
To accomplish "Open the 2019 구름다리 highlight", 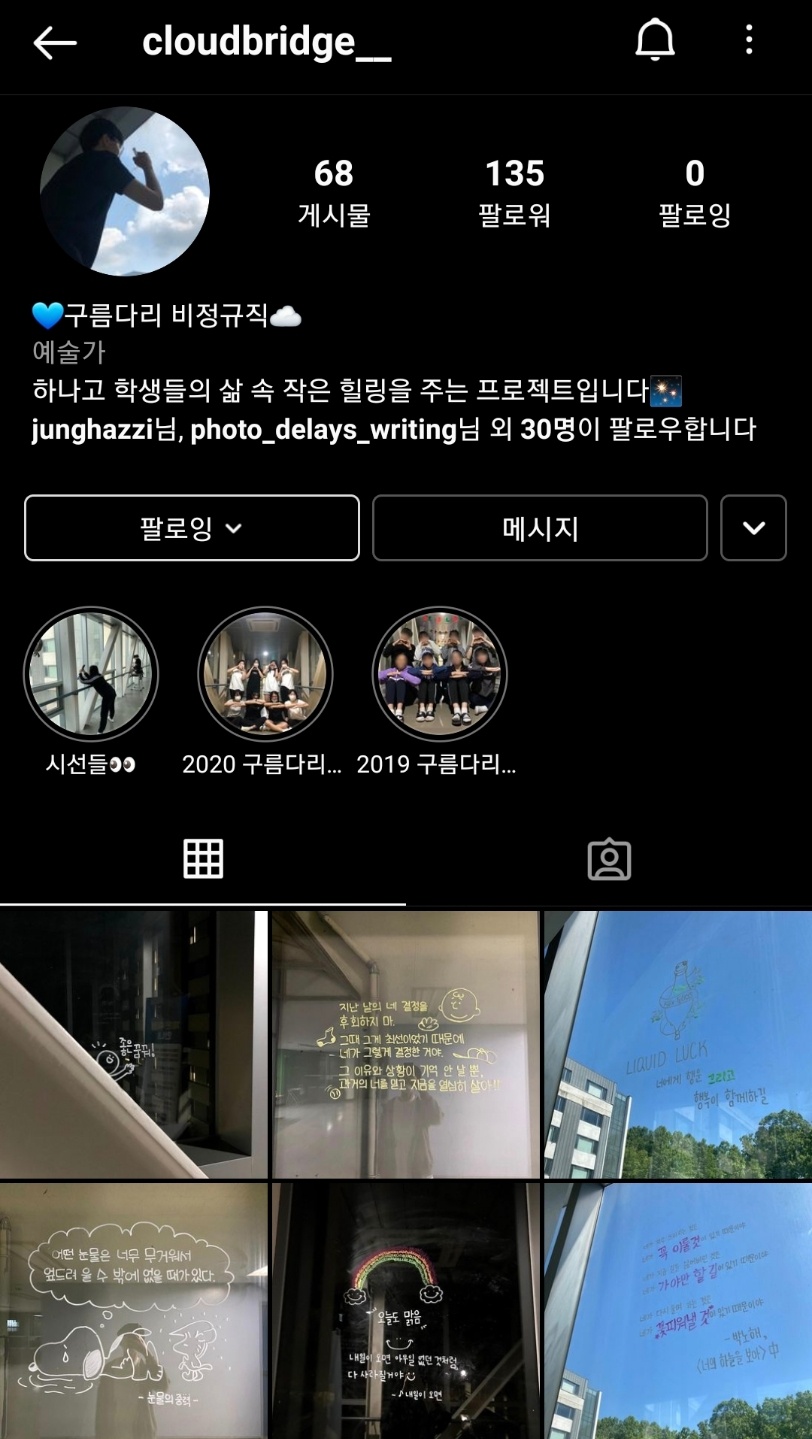I will click(440, 675).
